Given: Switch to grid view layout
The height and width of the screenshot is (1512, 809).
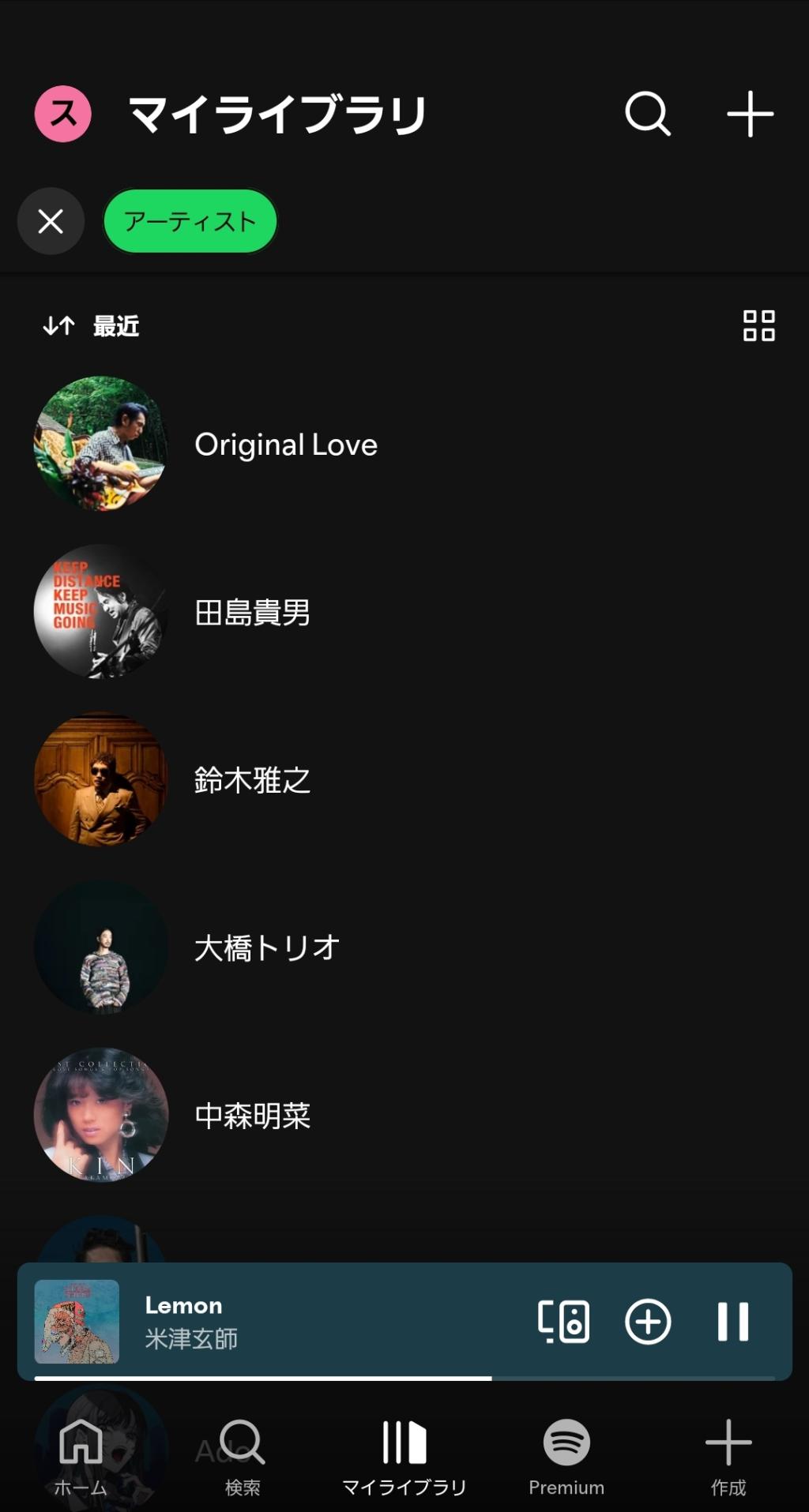Looking at the screenshot, I should 758,325.
